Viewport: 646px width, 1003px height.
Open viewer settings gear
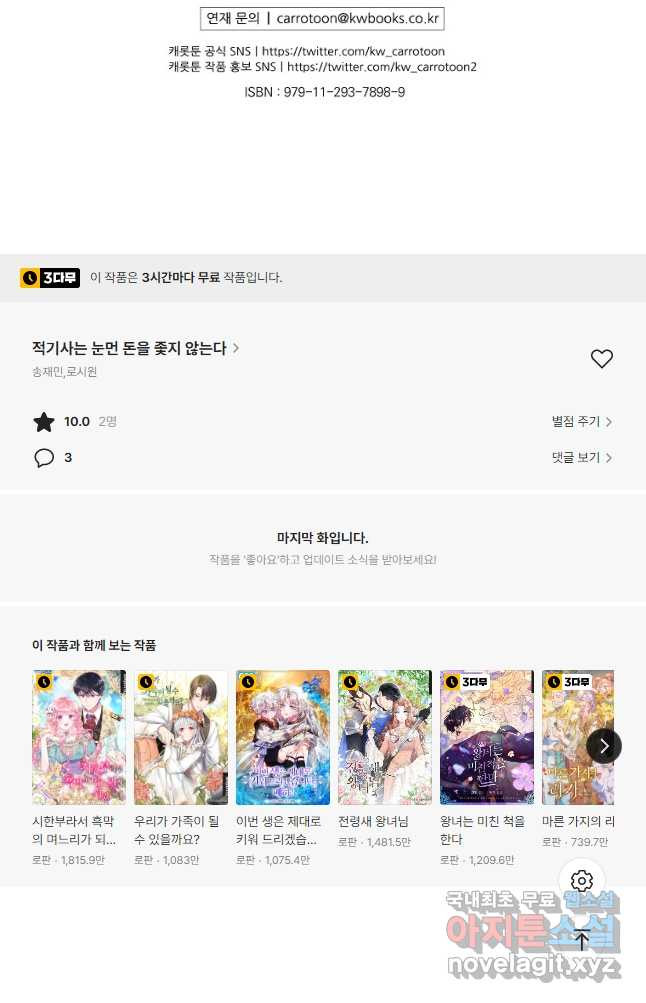(x=582, y=881)
